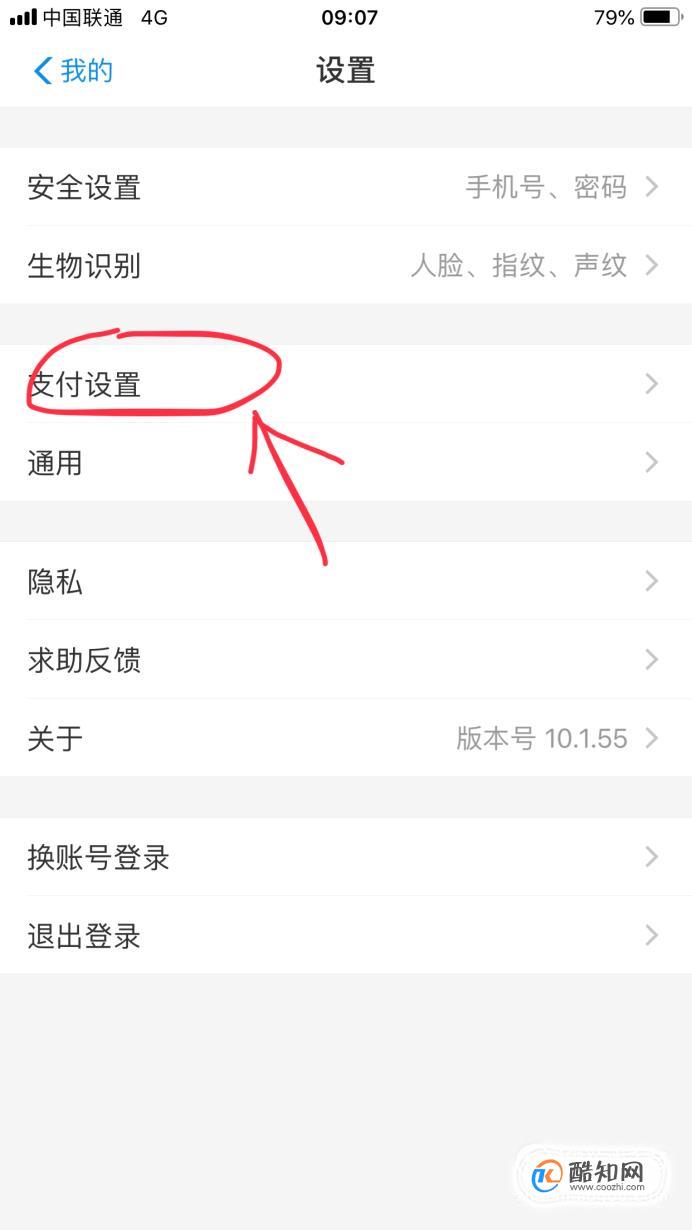Tap 退出登录 to log out
Viewport: 692px width, 1230px height.
(x=346, y=935)
